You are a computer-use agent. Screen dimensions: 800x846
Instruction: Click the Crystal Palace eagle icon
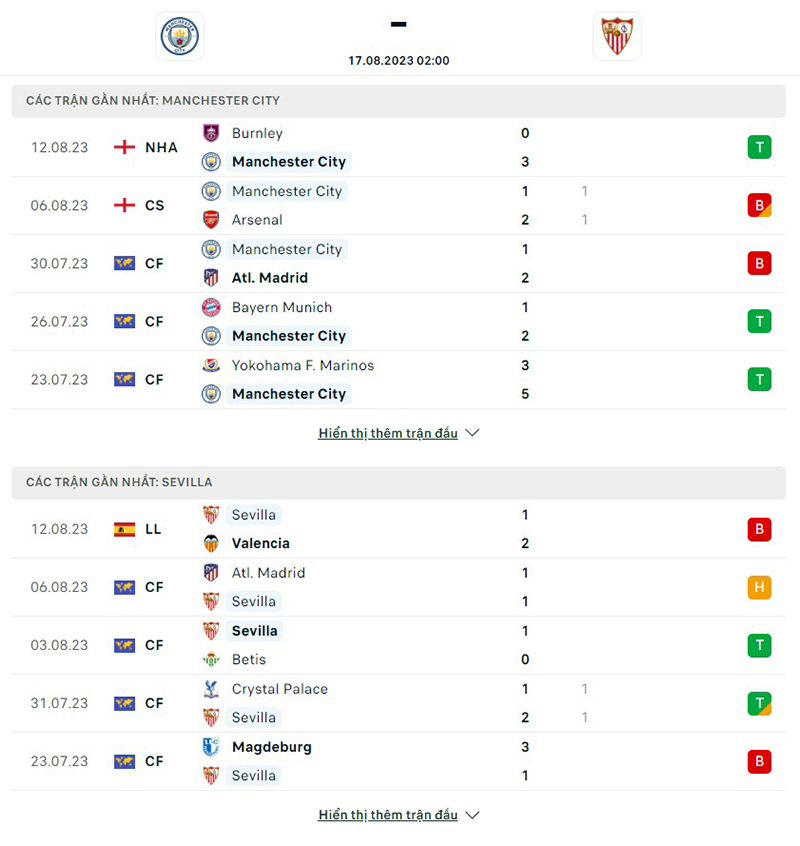point(211,689)
